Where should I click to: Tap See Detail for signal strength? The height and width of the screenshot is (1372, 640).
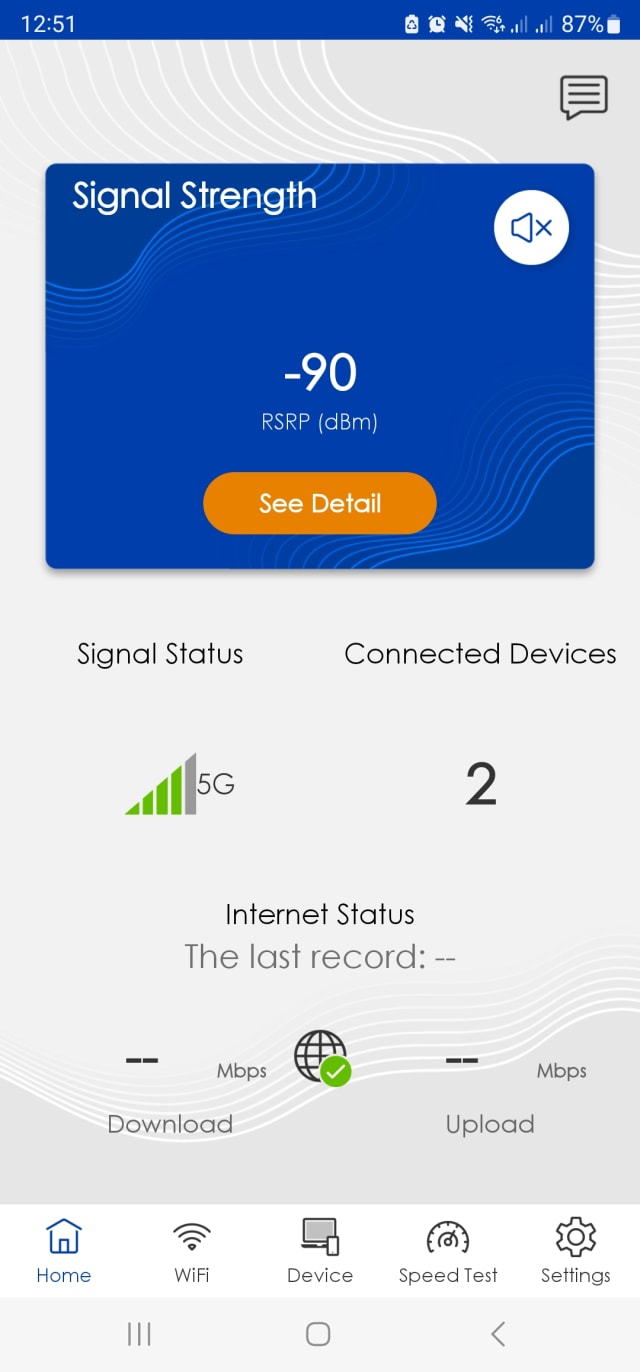tap(320, 503)
